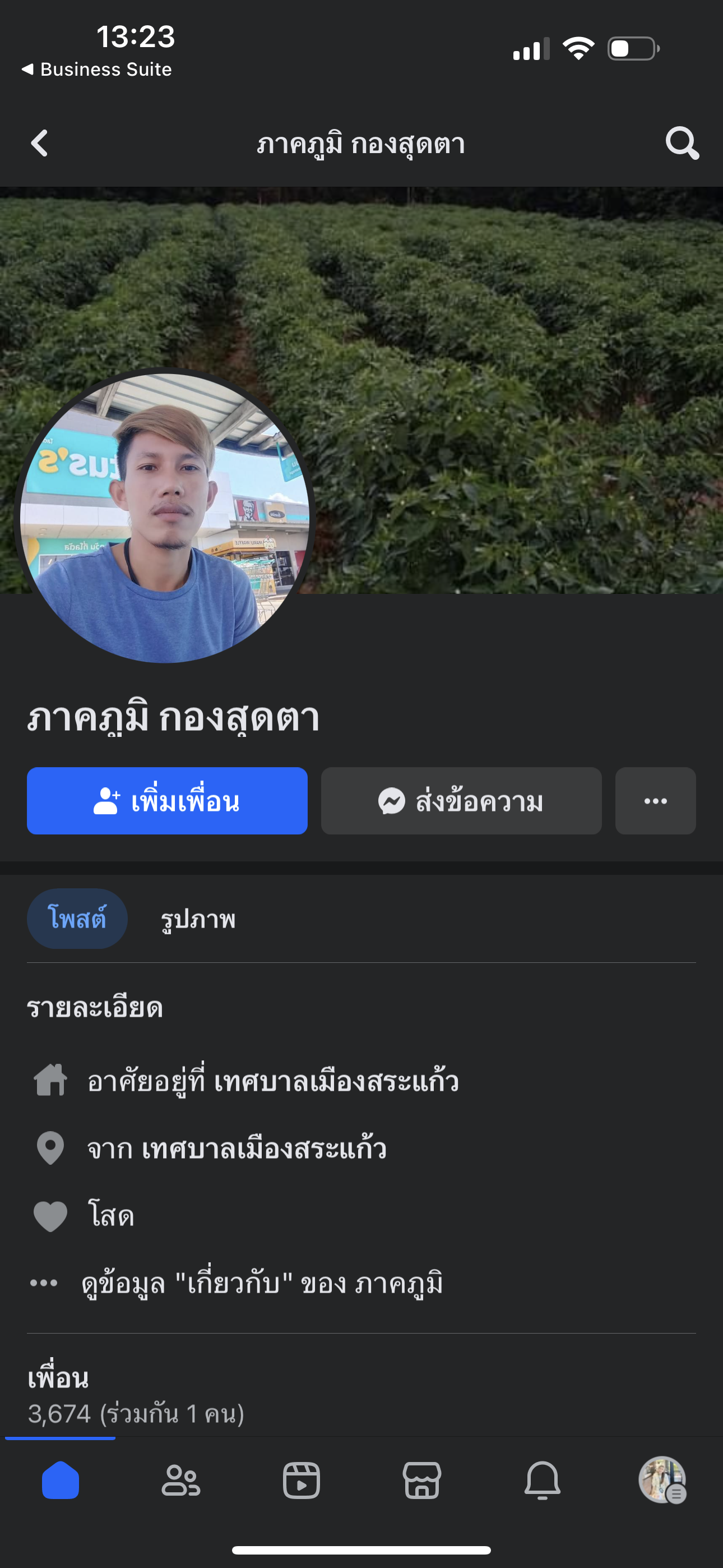Open the ดูข้อมูล "เกี่ยวกับ" about info row
The height and width of the screenshot is (1568, 723).
coord(262,1283)
